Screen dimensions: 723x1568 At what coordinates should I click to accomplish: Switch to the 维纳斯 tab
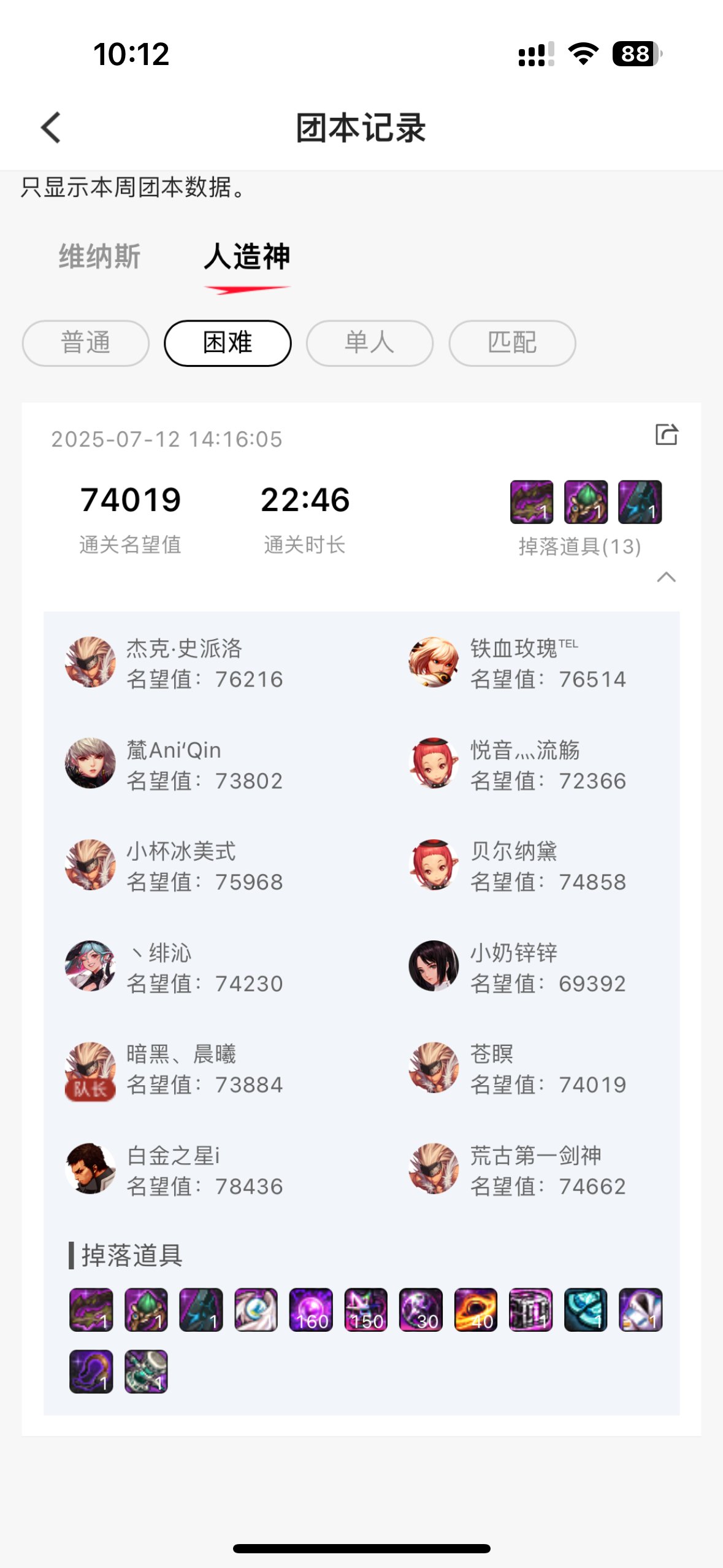[x=100, y=256]
